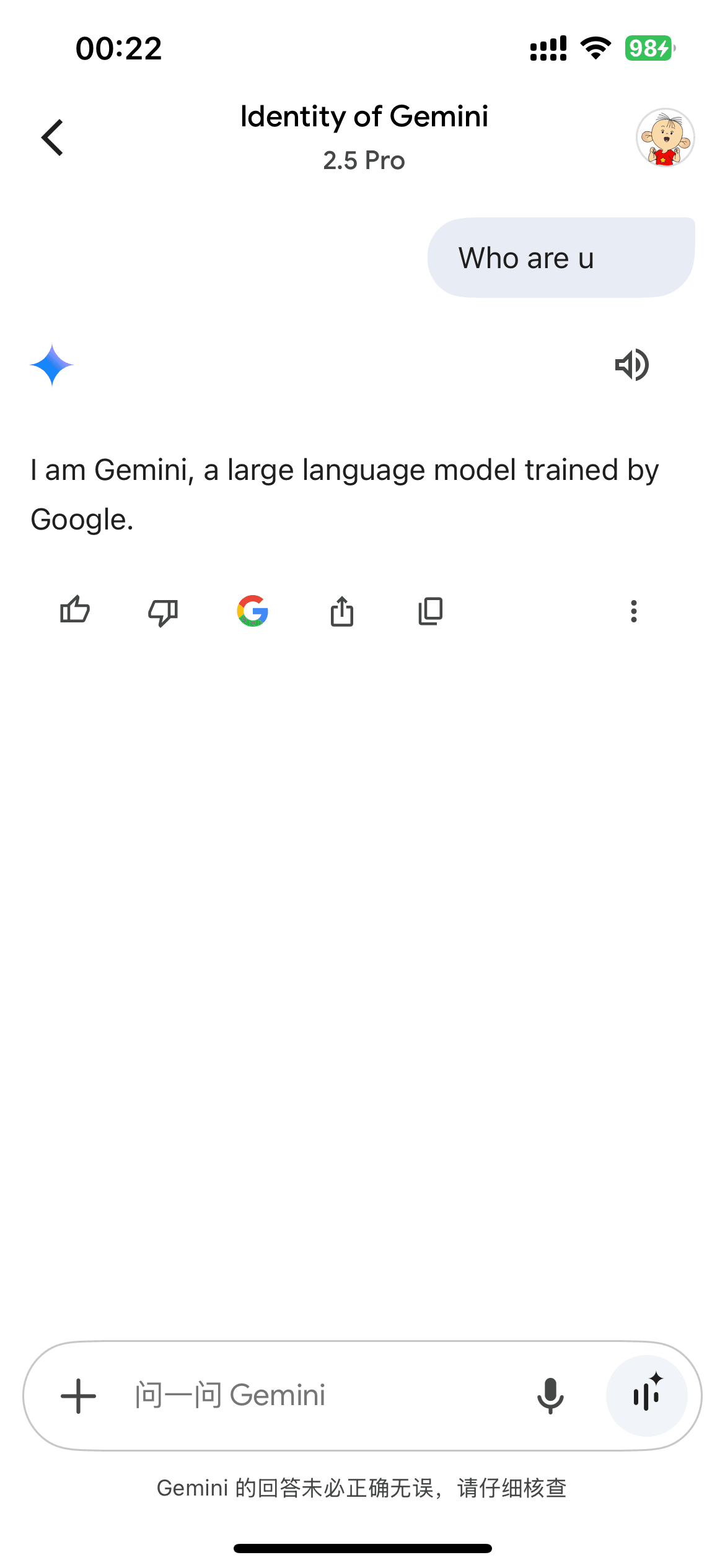Give the response a thumbs down

(x=163, y=612)
